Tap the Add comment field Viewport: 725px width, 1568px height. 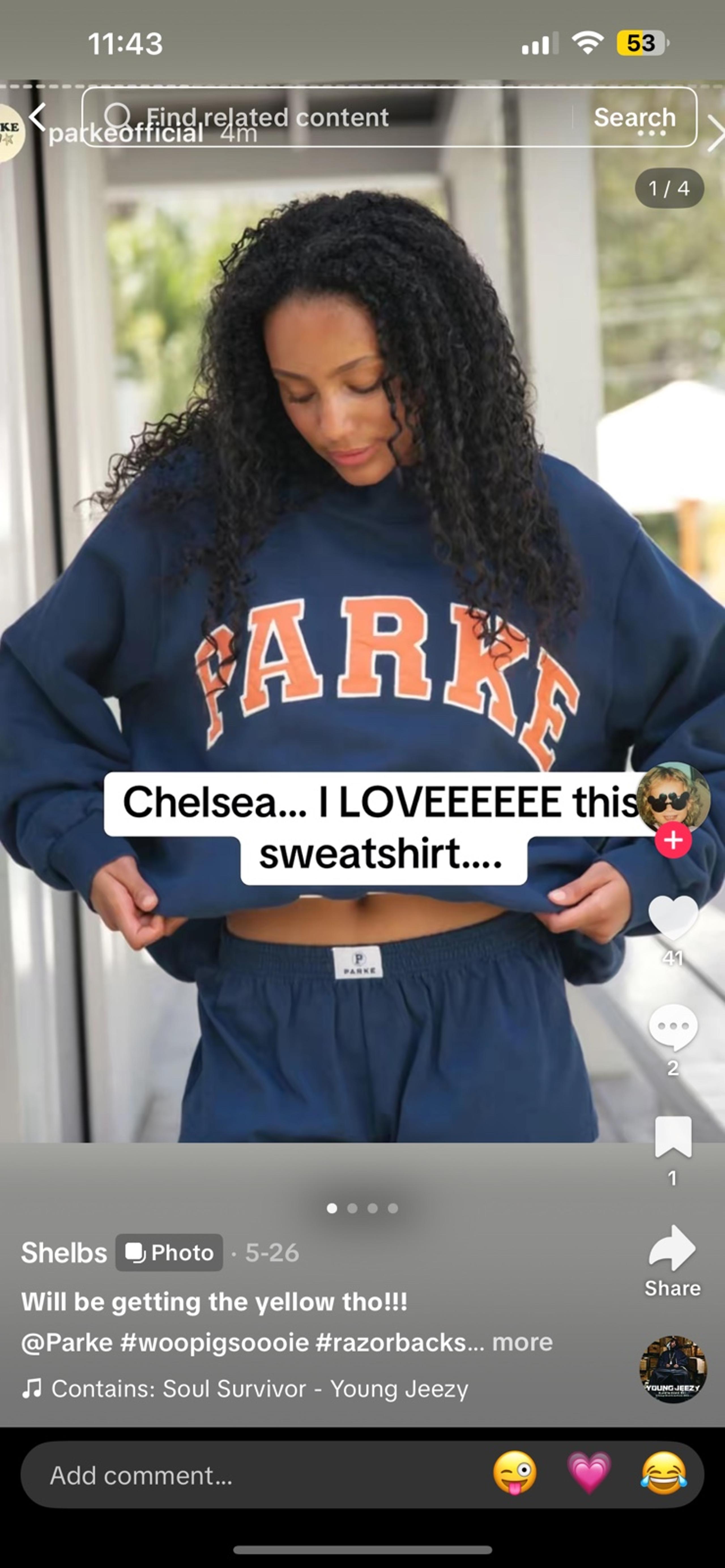pos(244,1475)
